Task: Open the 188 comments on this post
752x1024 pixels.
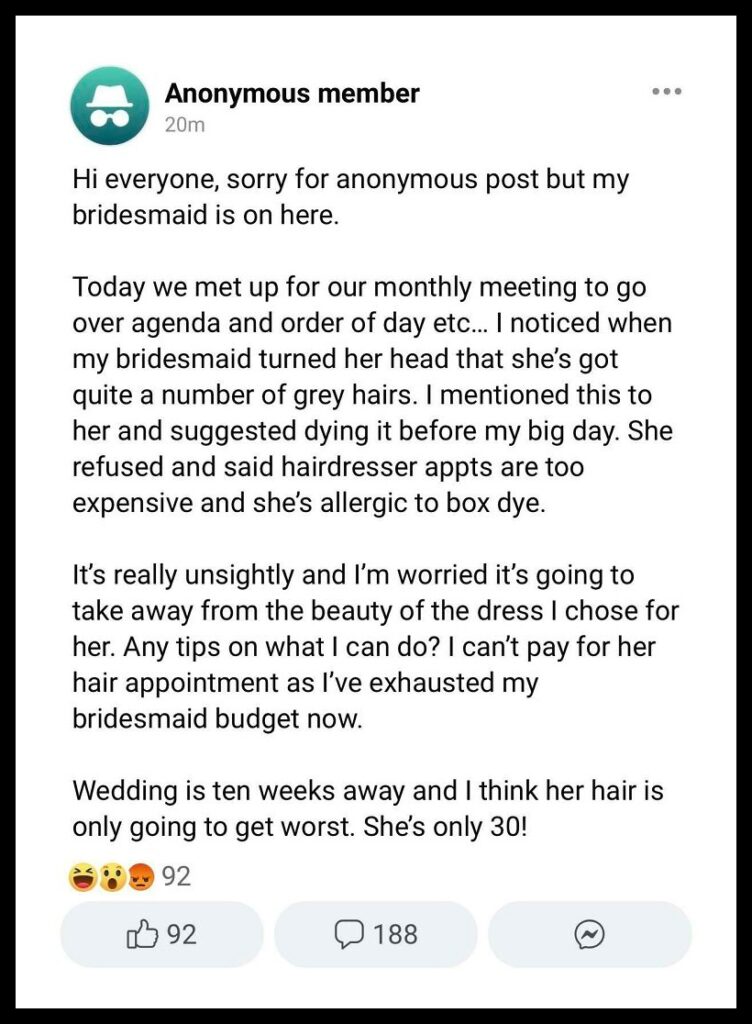Action: click(375, 934)
